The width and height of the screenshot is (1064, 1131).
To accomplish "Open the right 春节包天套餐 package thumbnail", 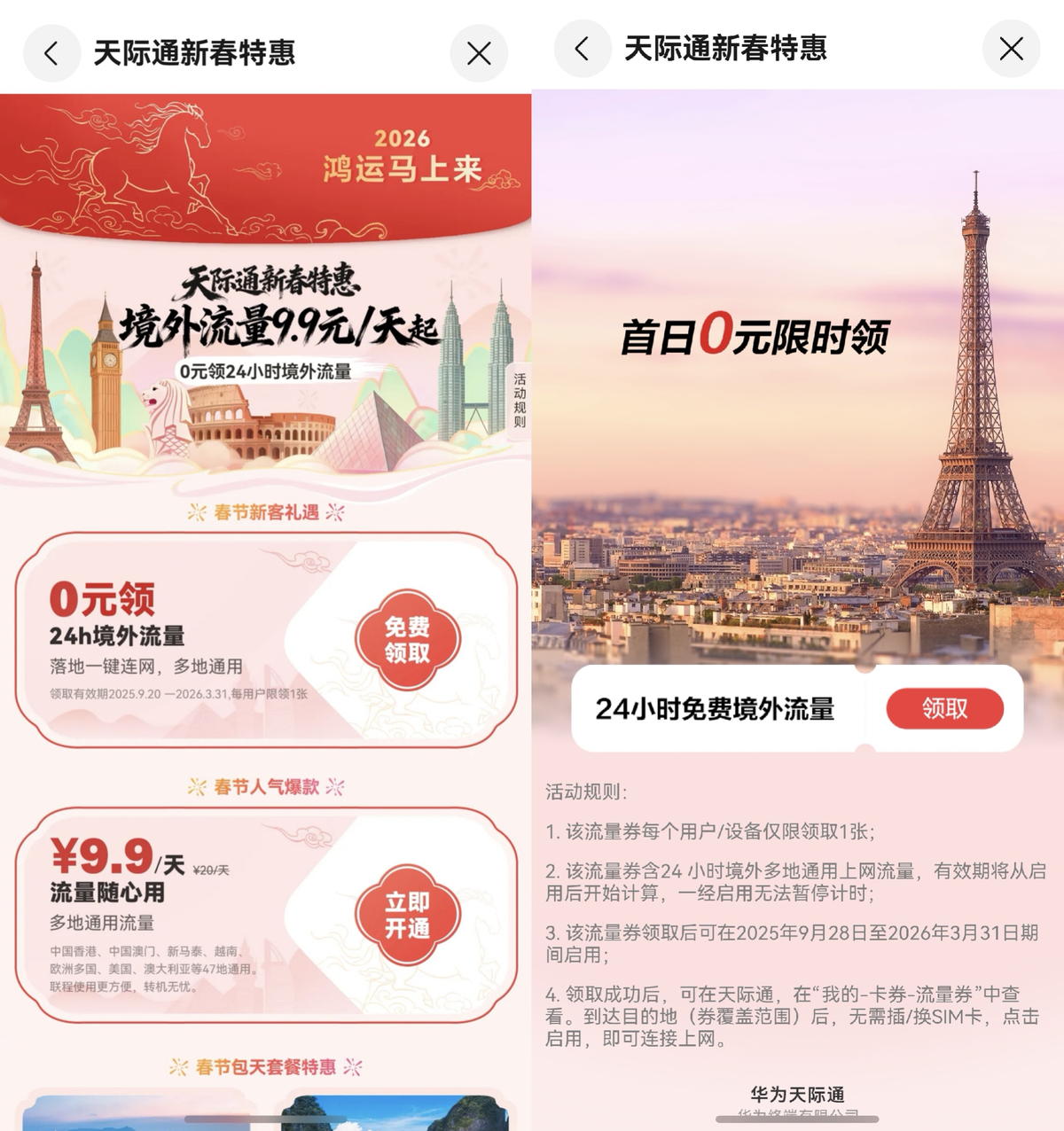I will pyautogui.click(x=399, y=1117).
